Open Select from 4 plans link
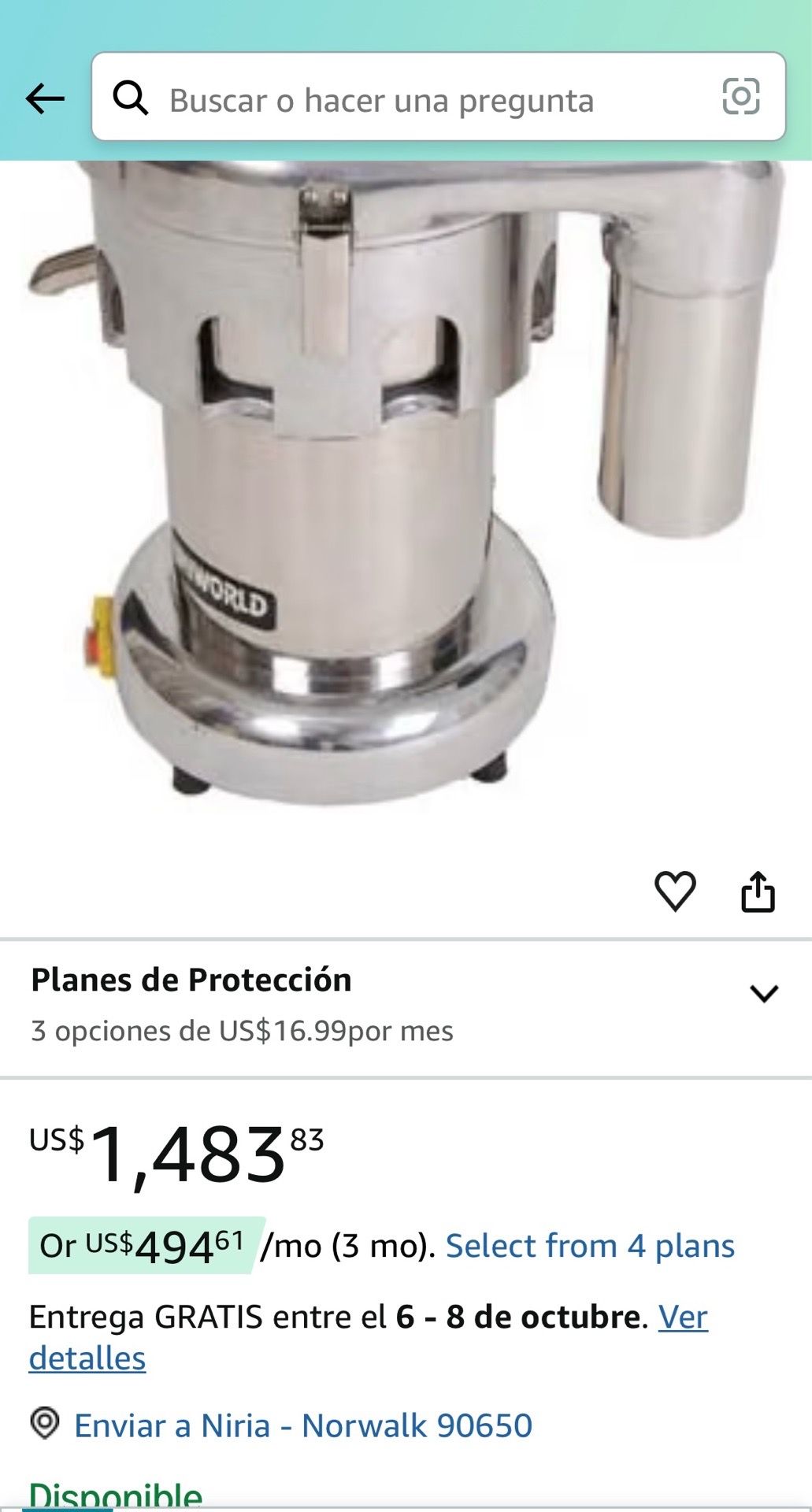This screenshot has height=1512, width=812. pyautogui.click(x=590, y=1246)
